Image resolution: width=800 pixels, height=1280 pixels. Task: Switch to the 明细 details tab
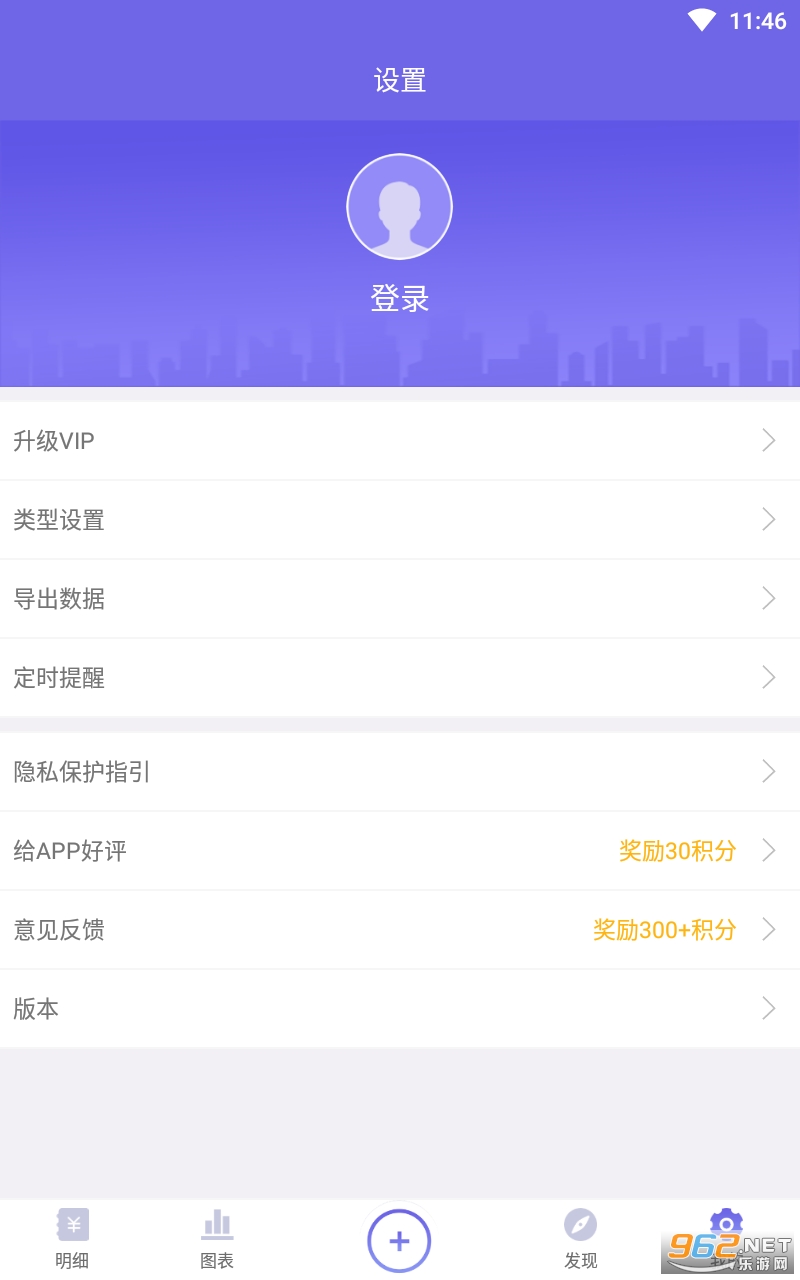pos(72,1238)
